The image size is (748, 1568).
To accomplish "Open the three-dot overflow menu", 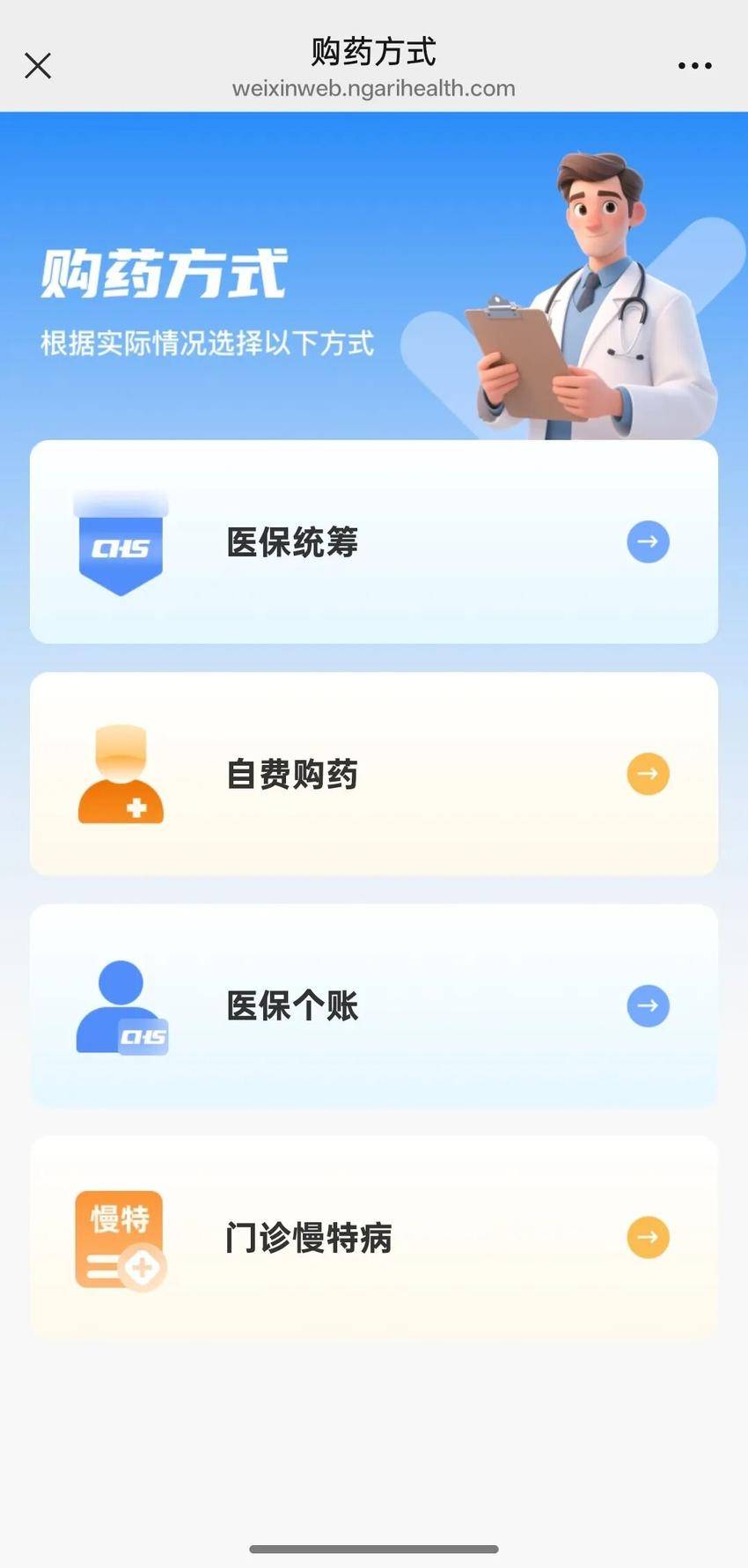I will (694, 66).
